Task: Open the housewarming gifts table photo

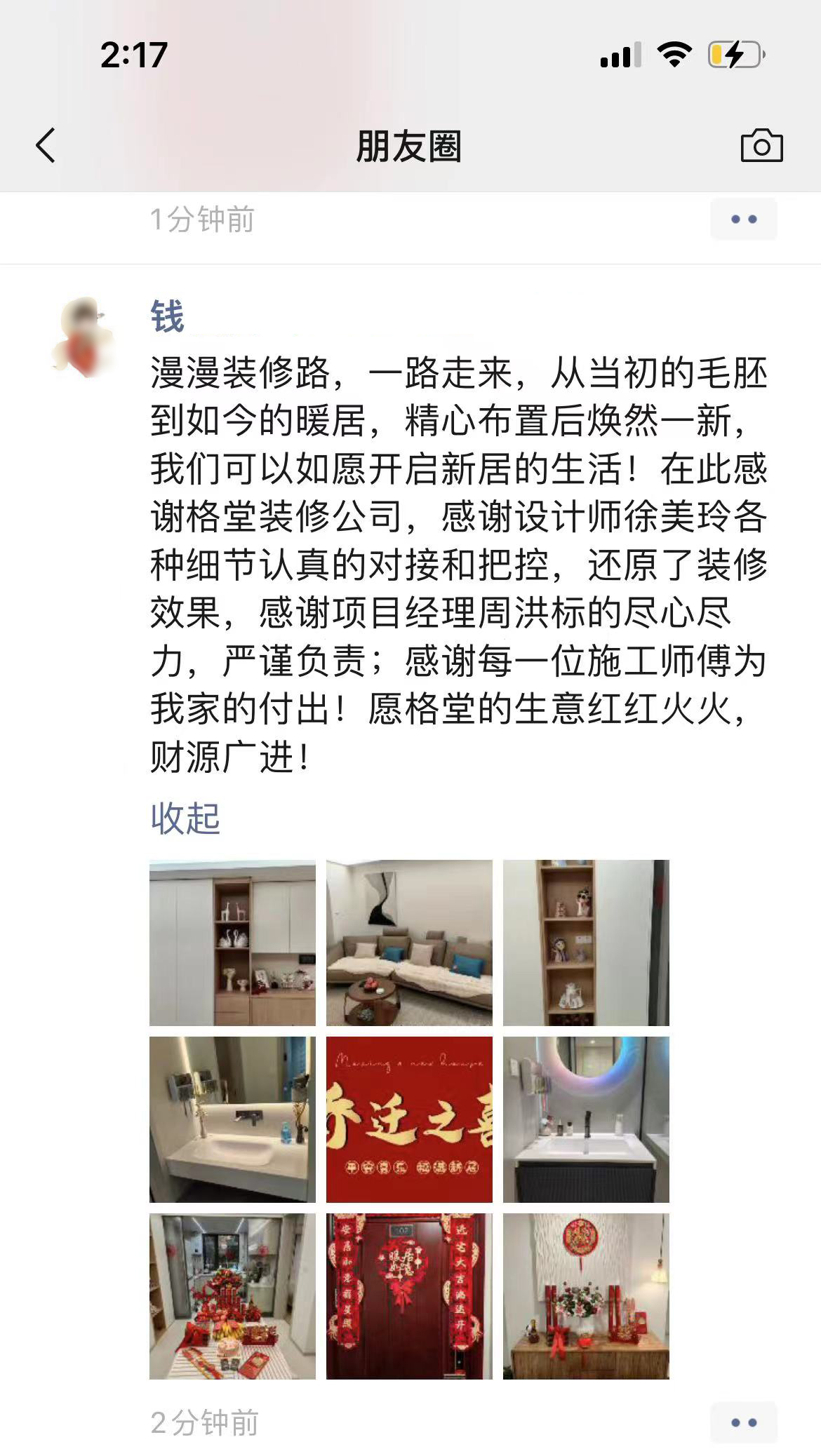Action: click(x=232, y=1296)
